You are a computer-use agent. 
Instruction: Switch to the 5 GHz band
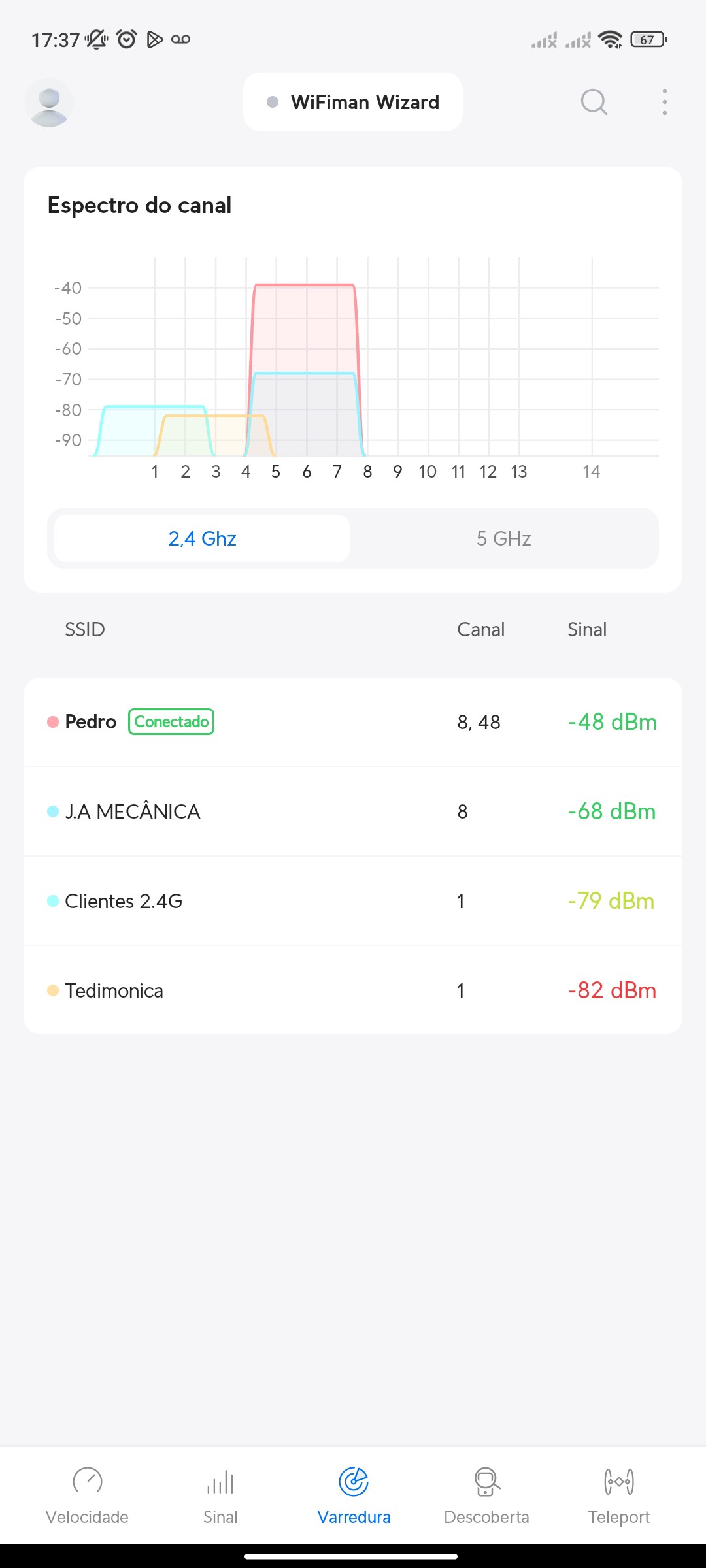503,538
